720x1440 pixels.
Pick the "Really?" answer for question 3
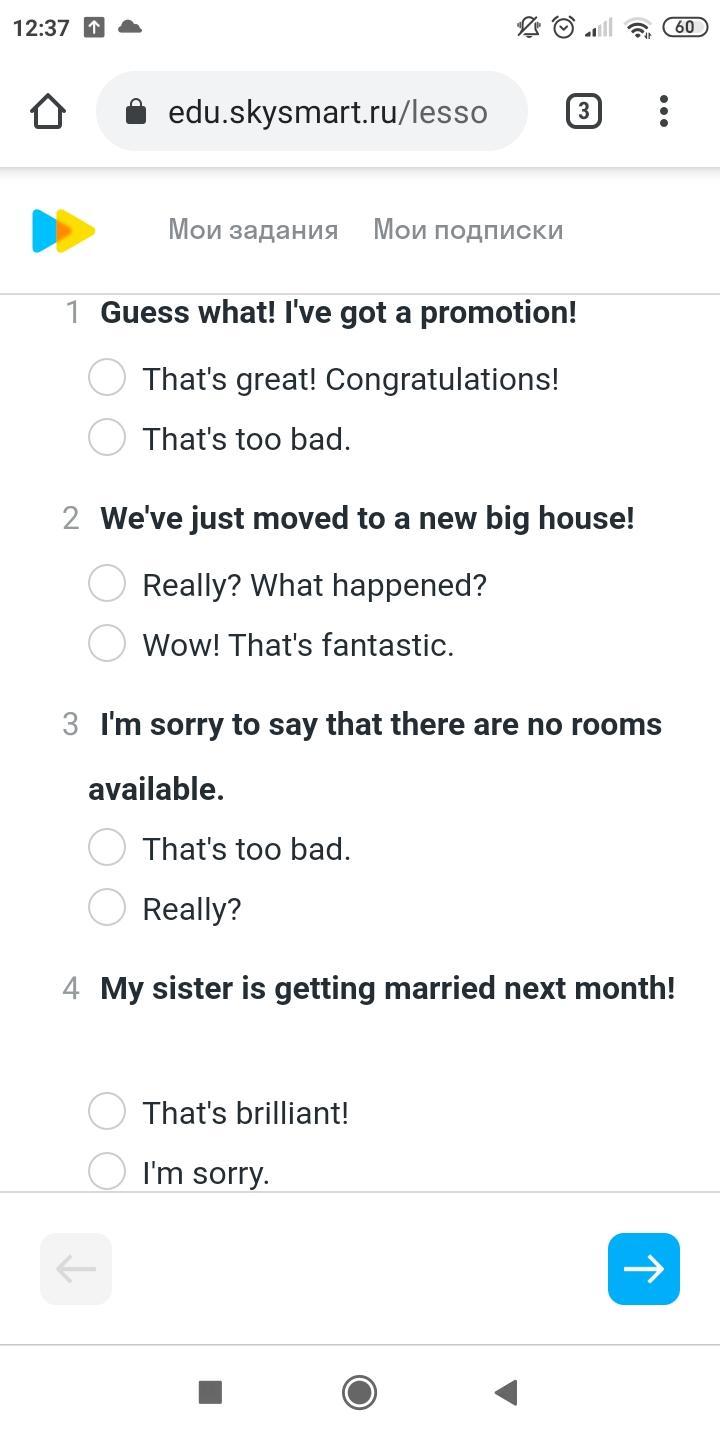pyautogui.click(x=107, y=908)
